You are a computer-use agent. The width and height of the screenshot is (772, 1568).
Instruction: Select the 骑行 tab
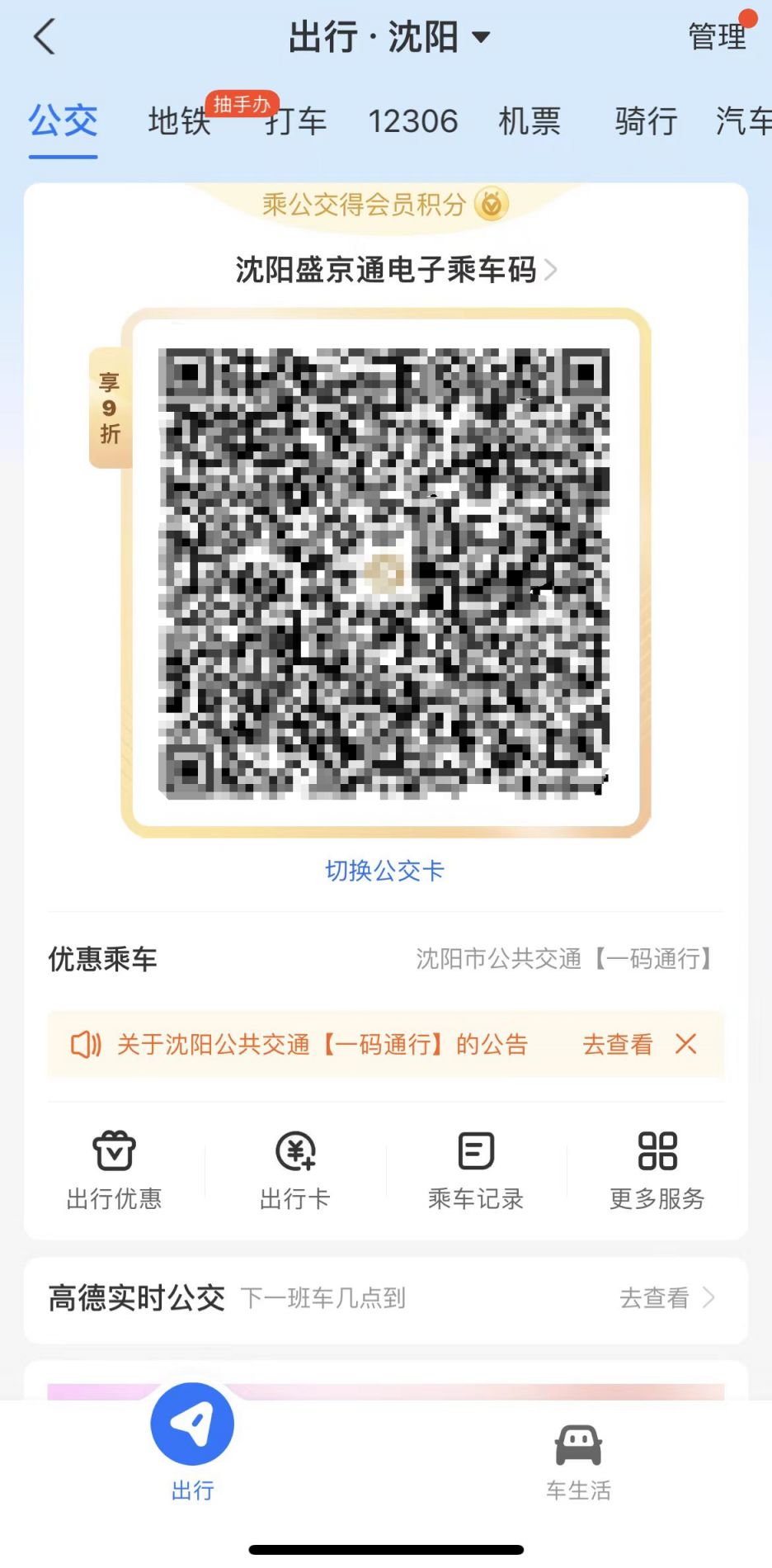pos(646,121)
